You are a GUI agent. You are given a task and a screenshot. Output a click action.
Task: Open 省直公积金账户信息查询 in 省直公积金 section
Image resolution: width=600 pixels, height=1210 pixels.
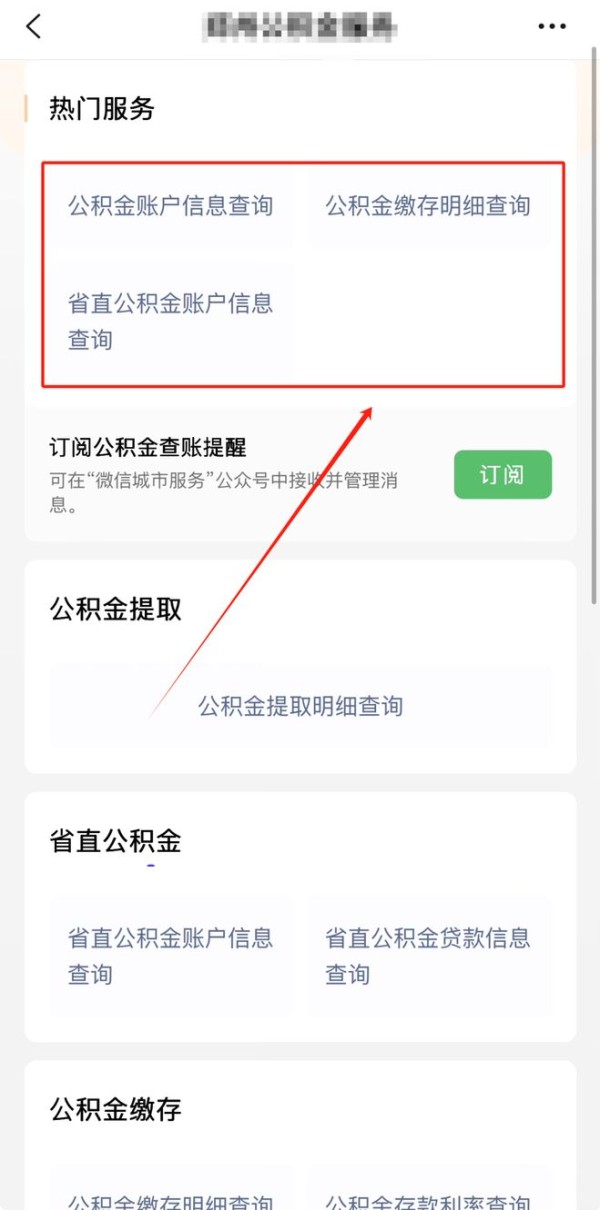coord(172,956)
